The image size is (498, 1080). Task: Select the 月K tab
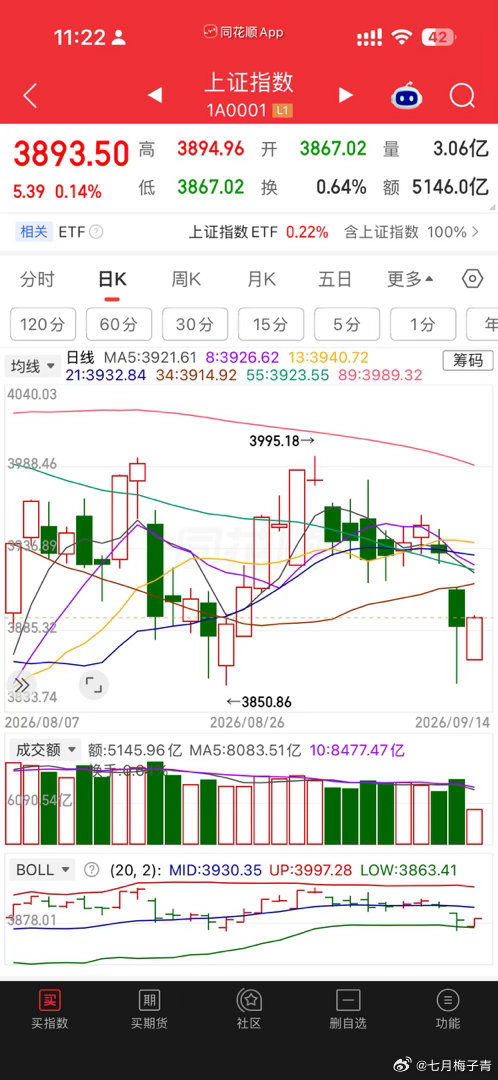pyautogui.click(x=261, y=279)
